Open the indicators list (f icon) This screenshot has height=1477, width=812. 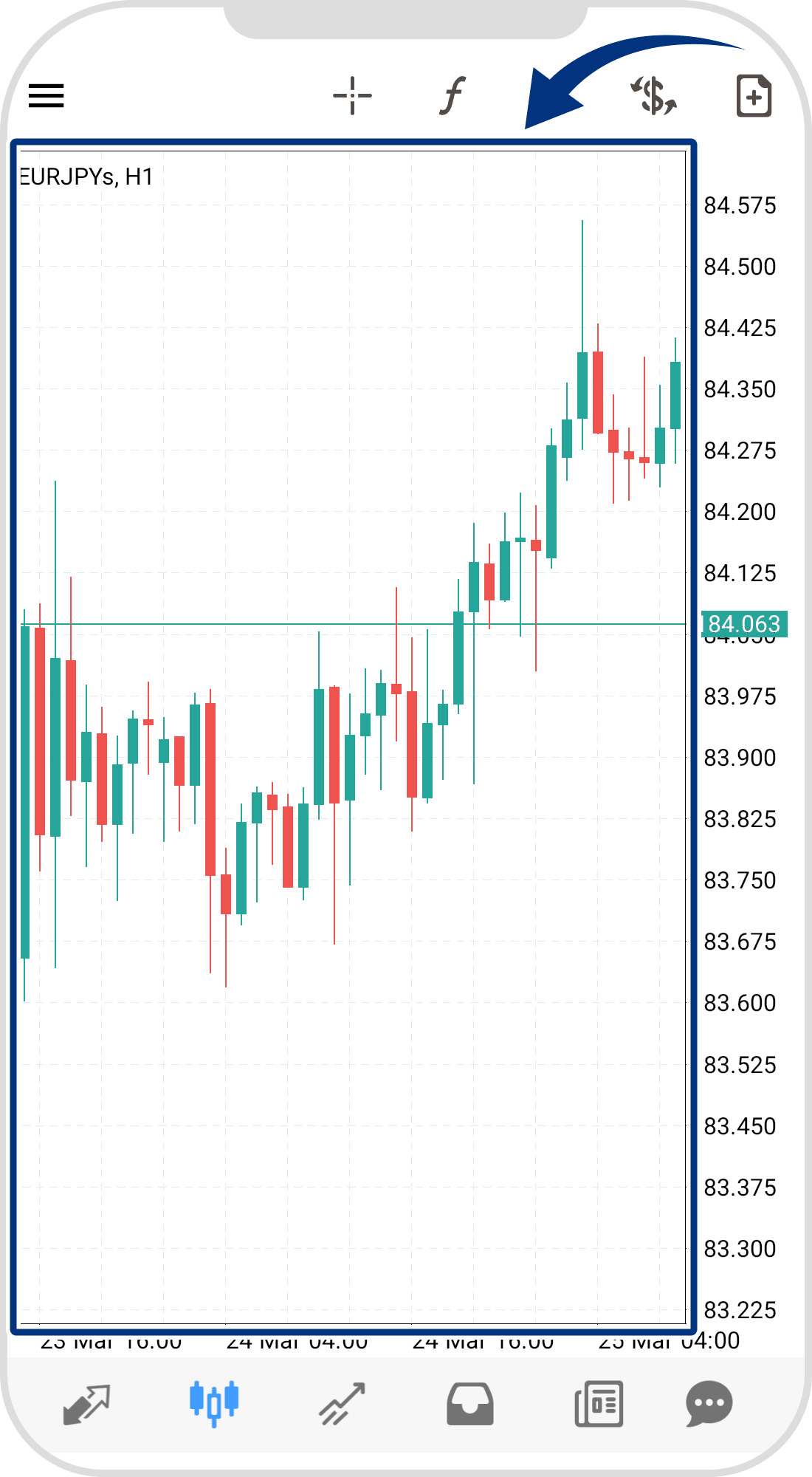pyautogui.click(x=452, y=95)
